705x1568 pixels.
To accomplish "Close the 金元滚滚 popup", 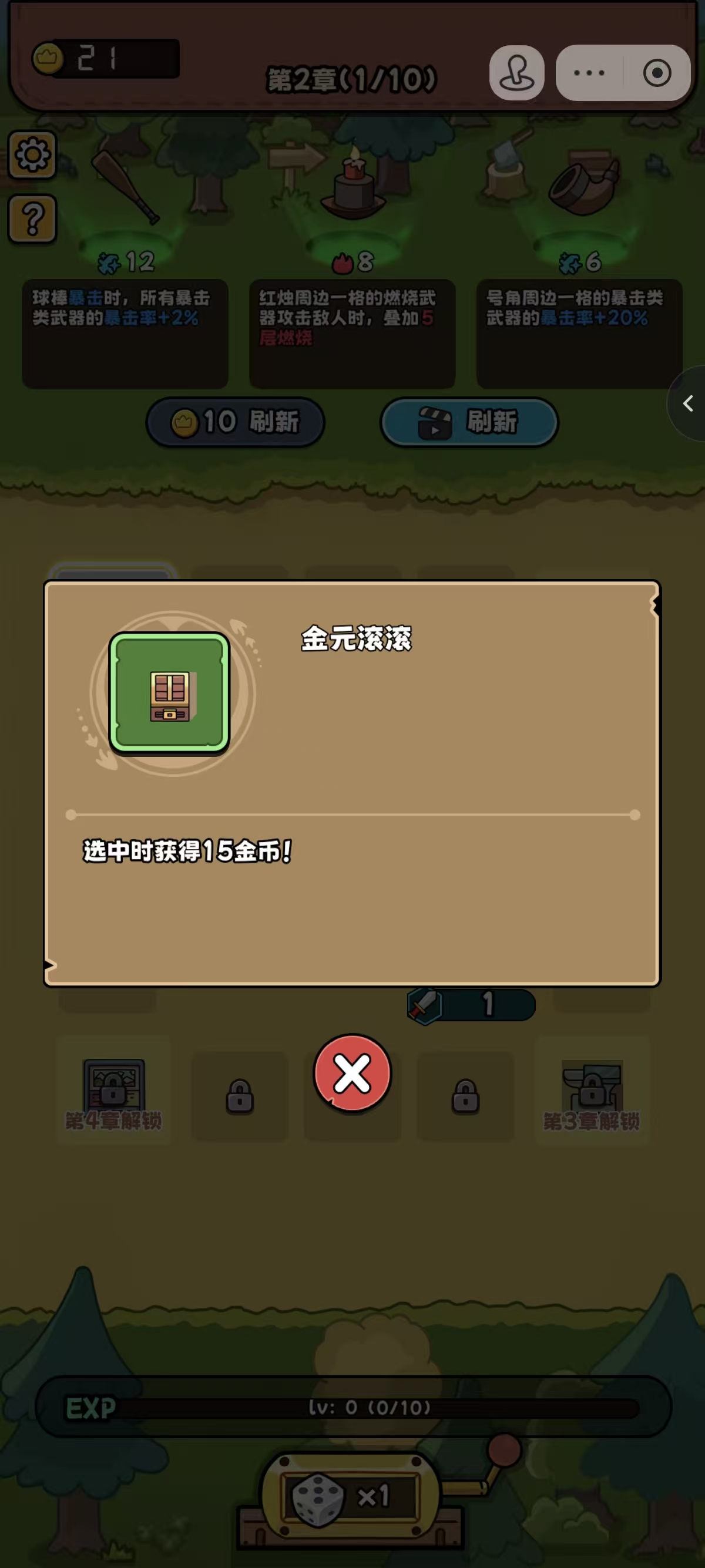I will [352, 1073].
